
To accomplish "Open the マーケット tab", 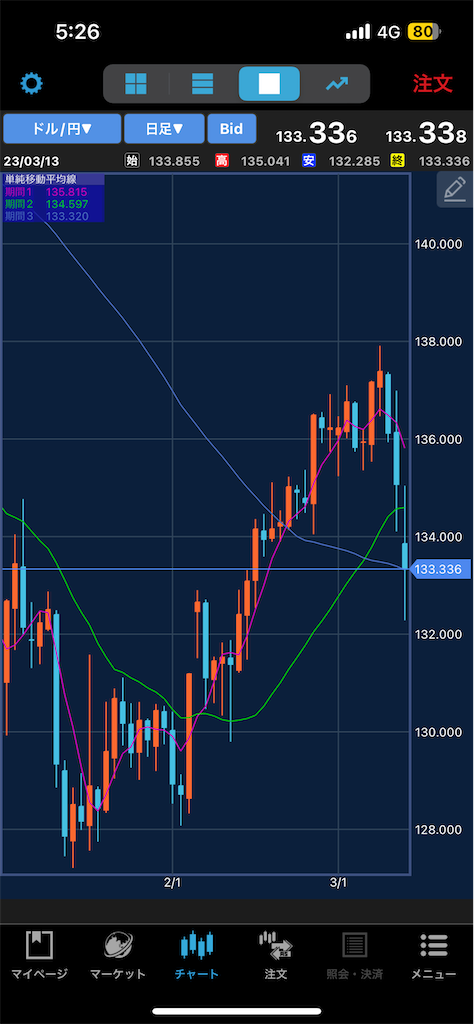I will 118,955.
